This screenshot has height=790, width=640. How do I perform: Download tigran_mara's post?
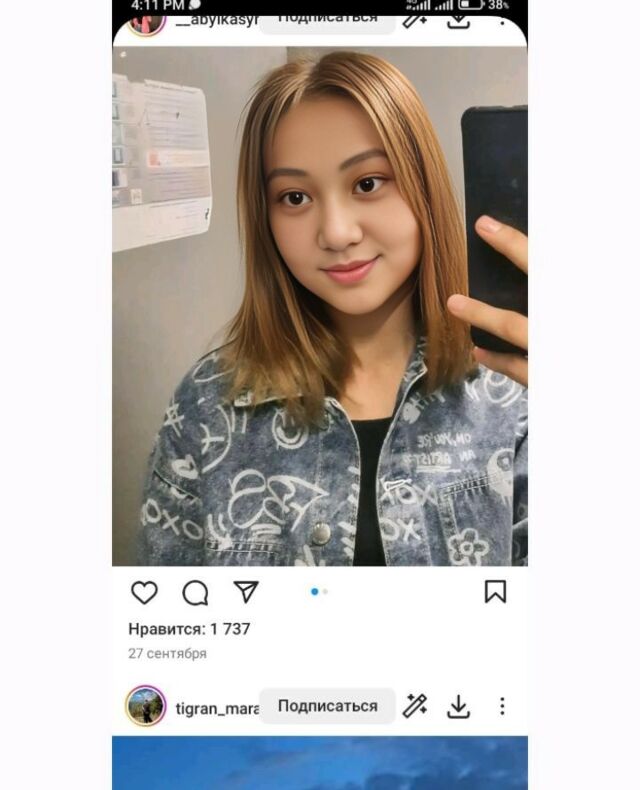(458, 707)
